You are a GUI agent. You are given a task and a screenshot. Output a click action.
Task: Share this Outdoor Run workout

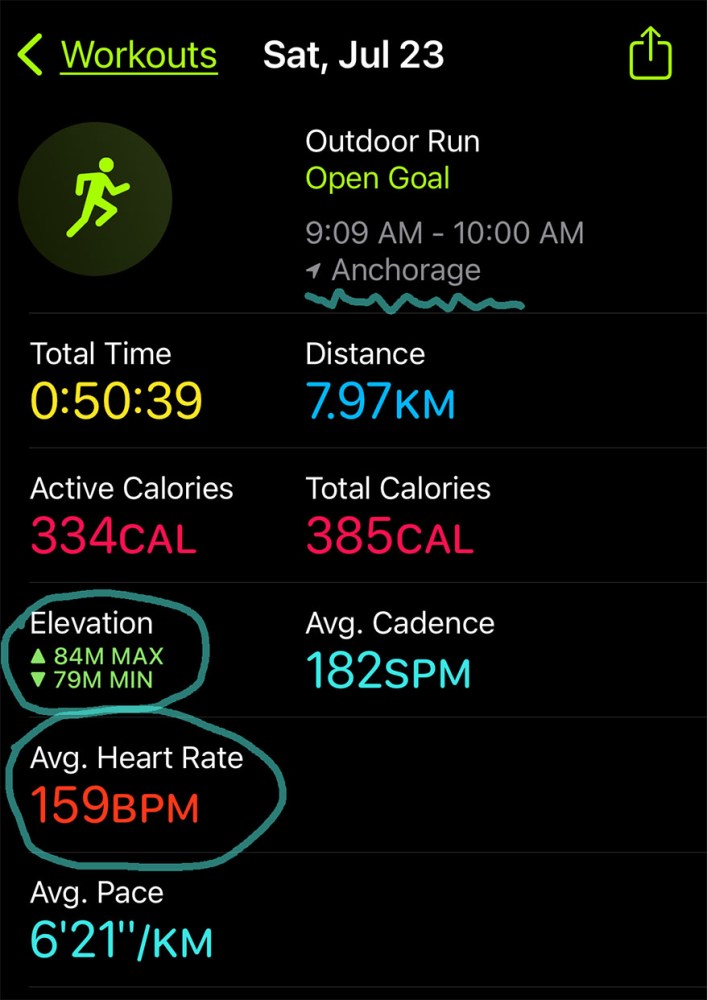[x=650, y=55]
